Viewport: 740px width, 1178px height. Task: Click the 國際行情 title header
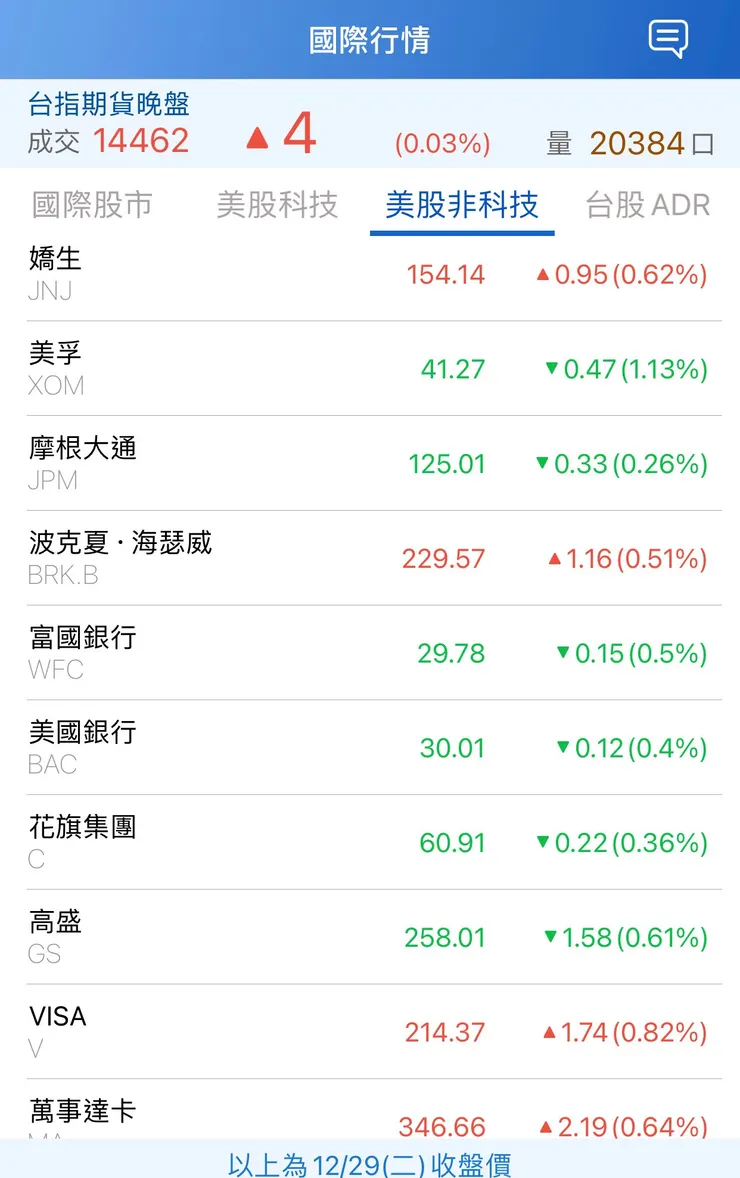pyautogui.click(x=370, y=40)
